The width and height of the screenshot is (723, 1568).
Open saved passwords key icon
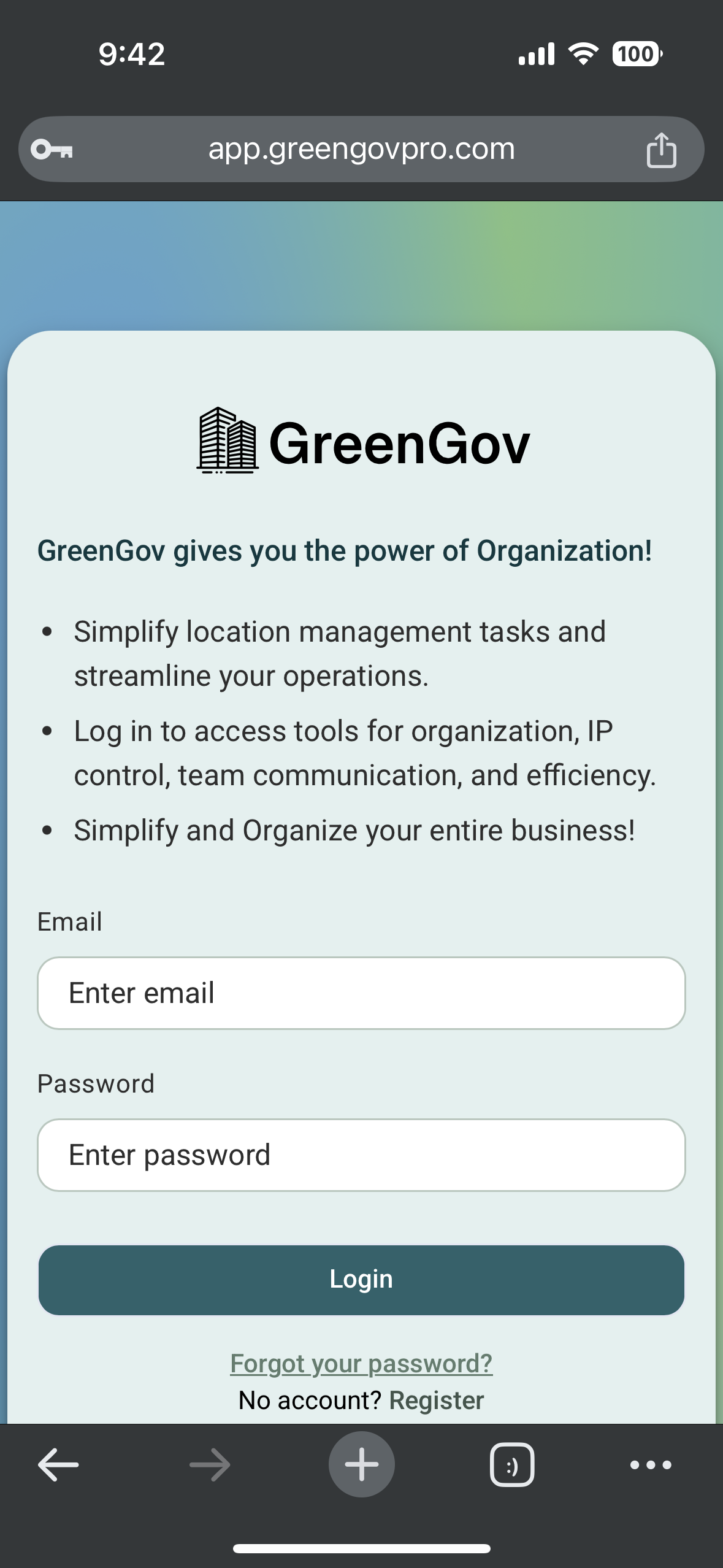click(52, 149)
